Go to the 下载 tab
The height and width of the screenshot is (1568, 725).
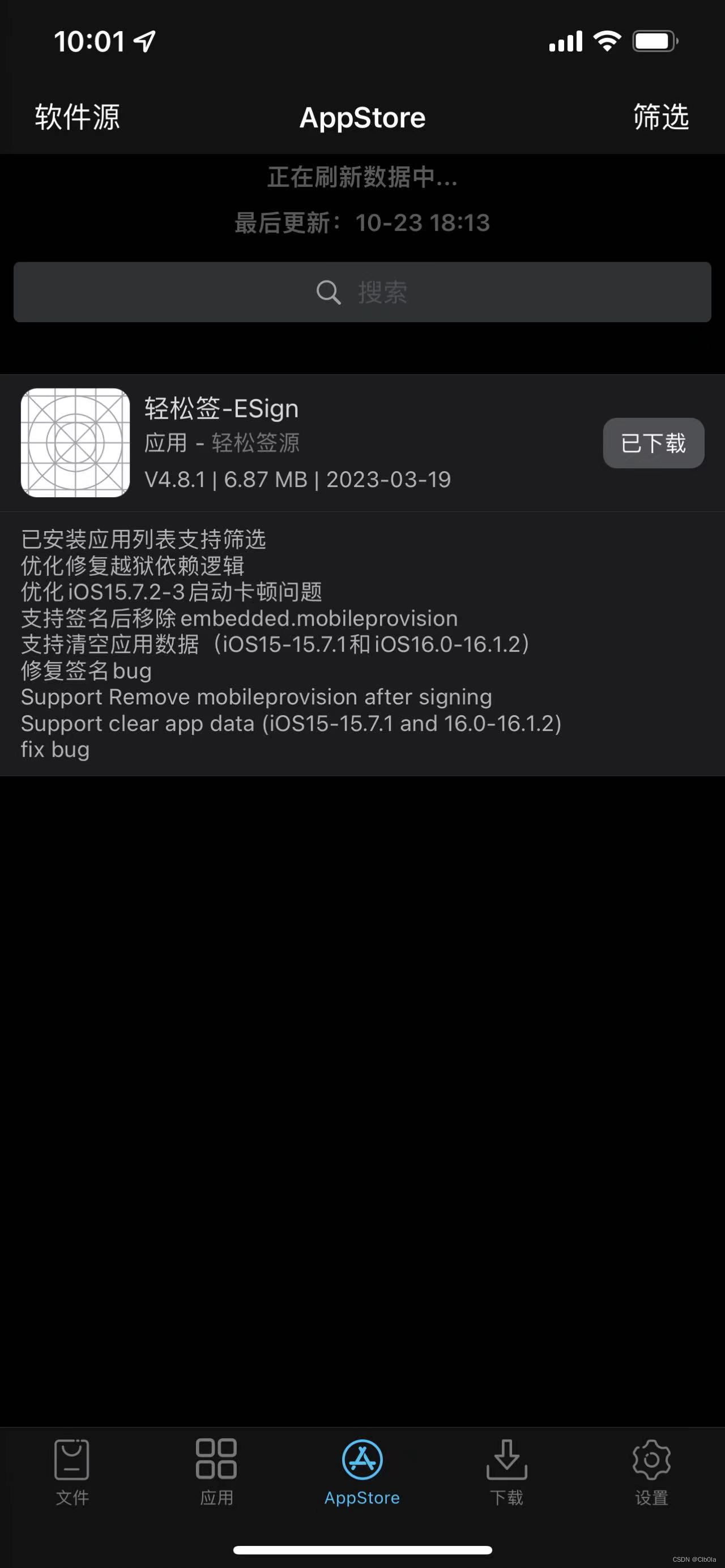tap(506, 1472)
